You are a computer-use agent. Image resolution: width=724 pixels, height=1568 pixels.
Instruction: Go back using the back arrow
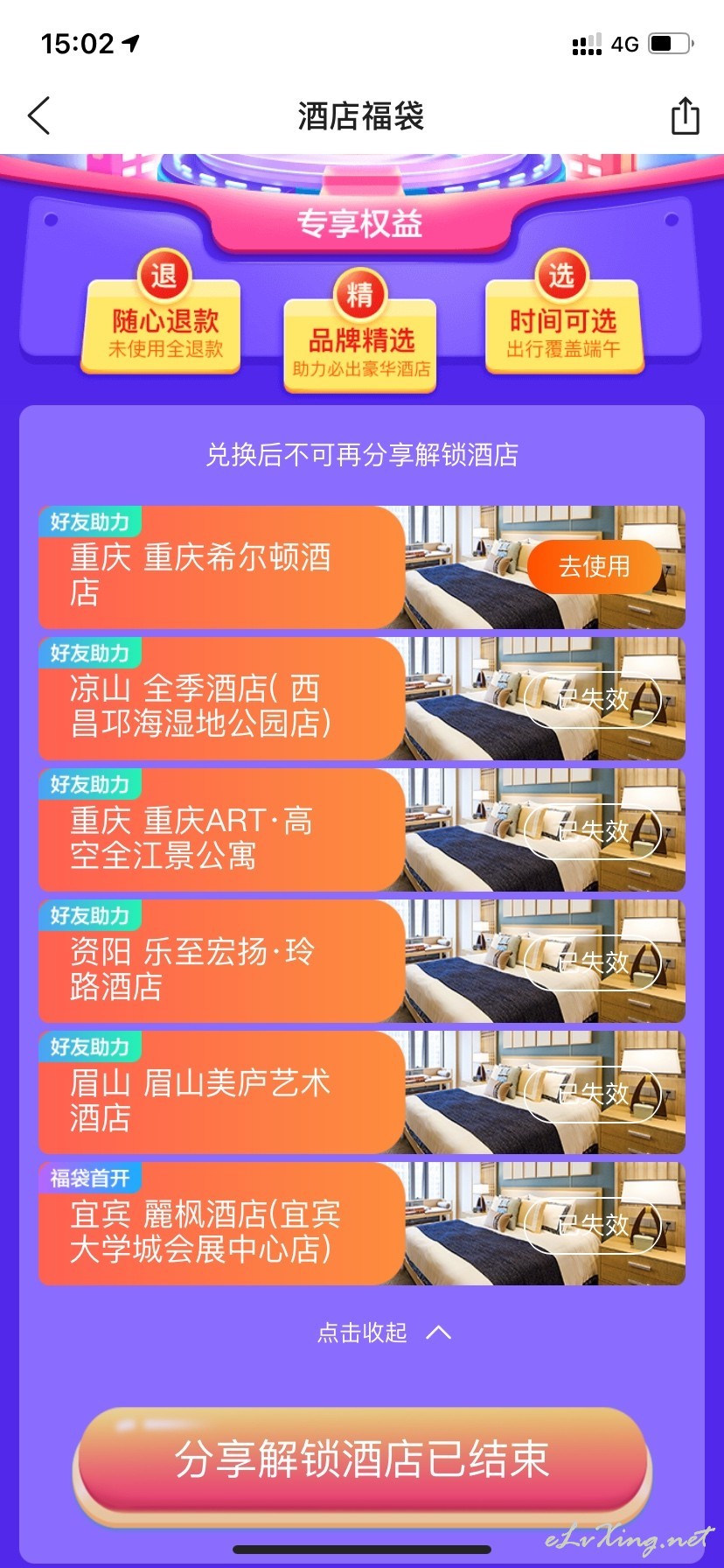[39, 115]
